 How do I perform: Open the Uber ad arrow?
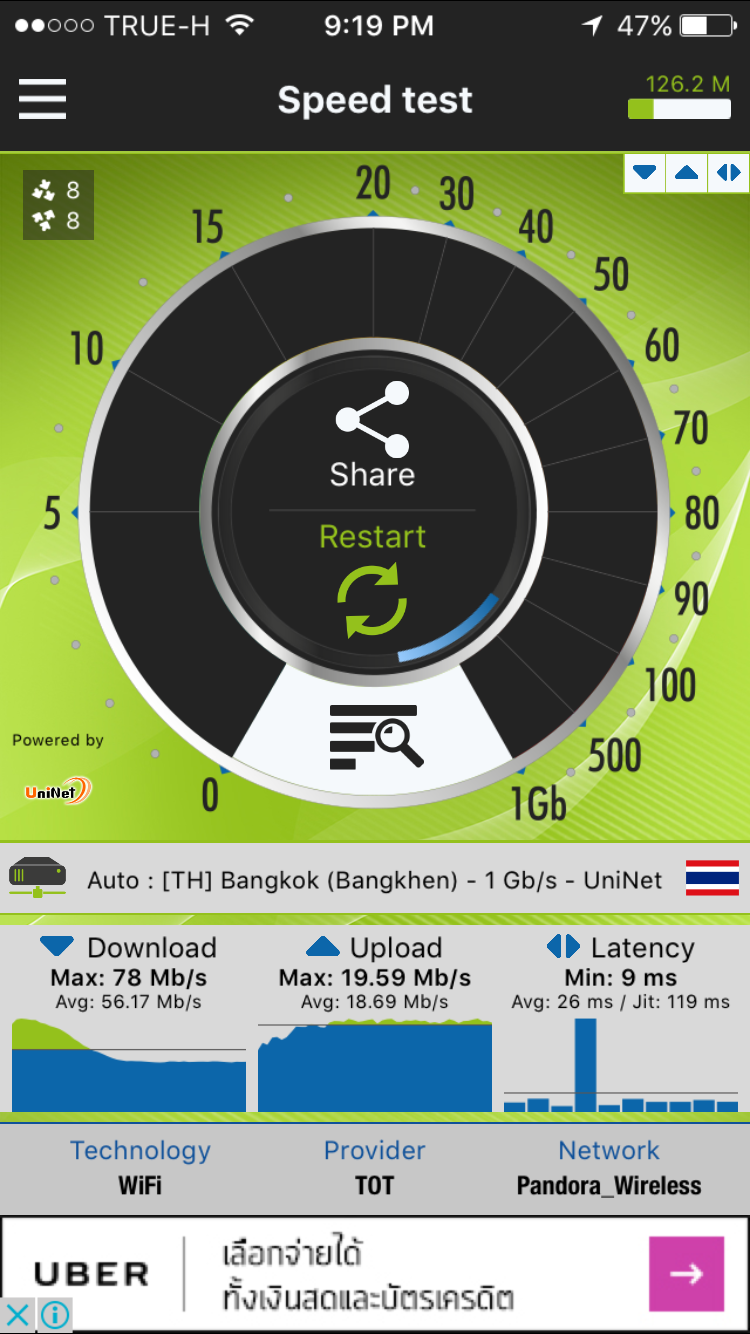pos(686,1273)
